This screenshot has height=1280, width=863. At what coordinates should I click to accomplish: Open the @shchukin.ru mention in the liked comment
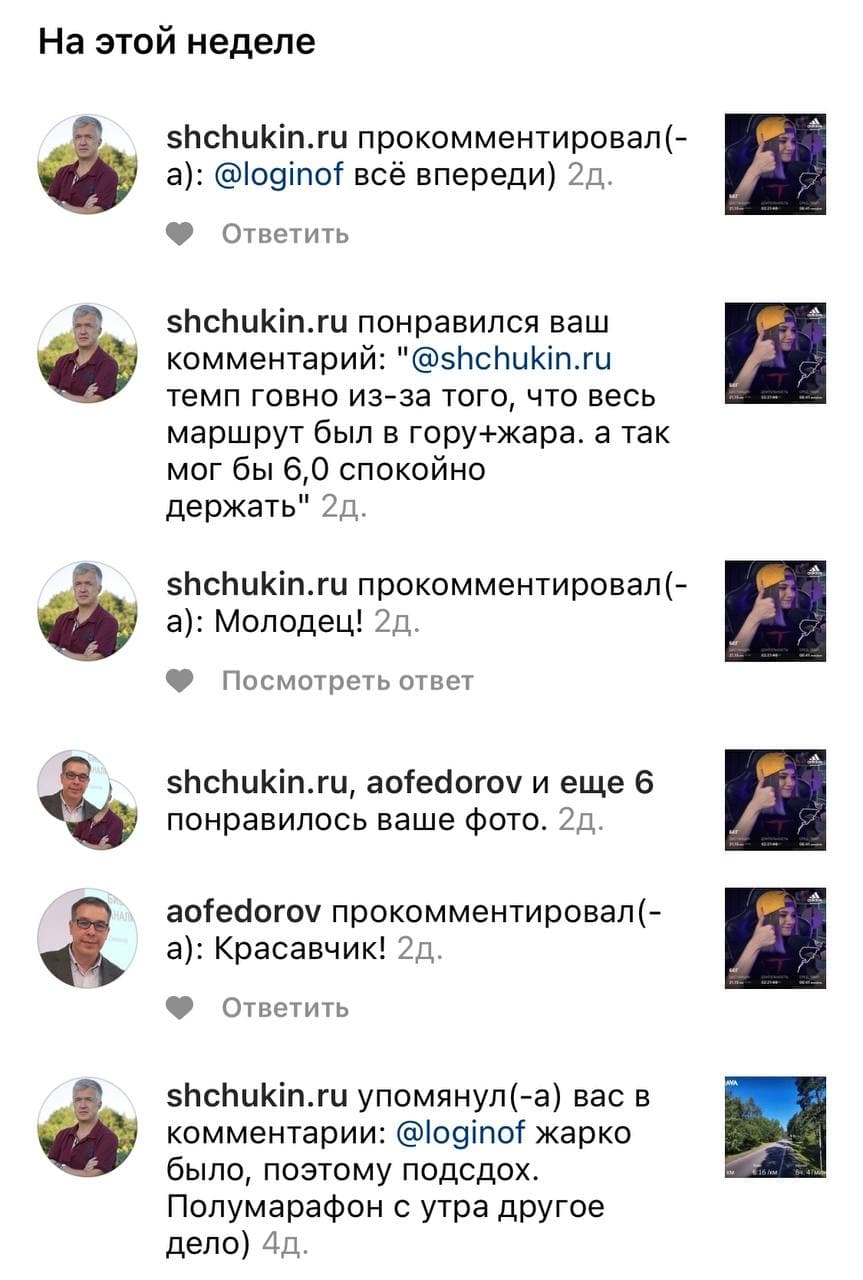pyautogui.click(x=511, y=358)
